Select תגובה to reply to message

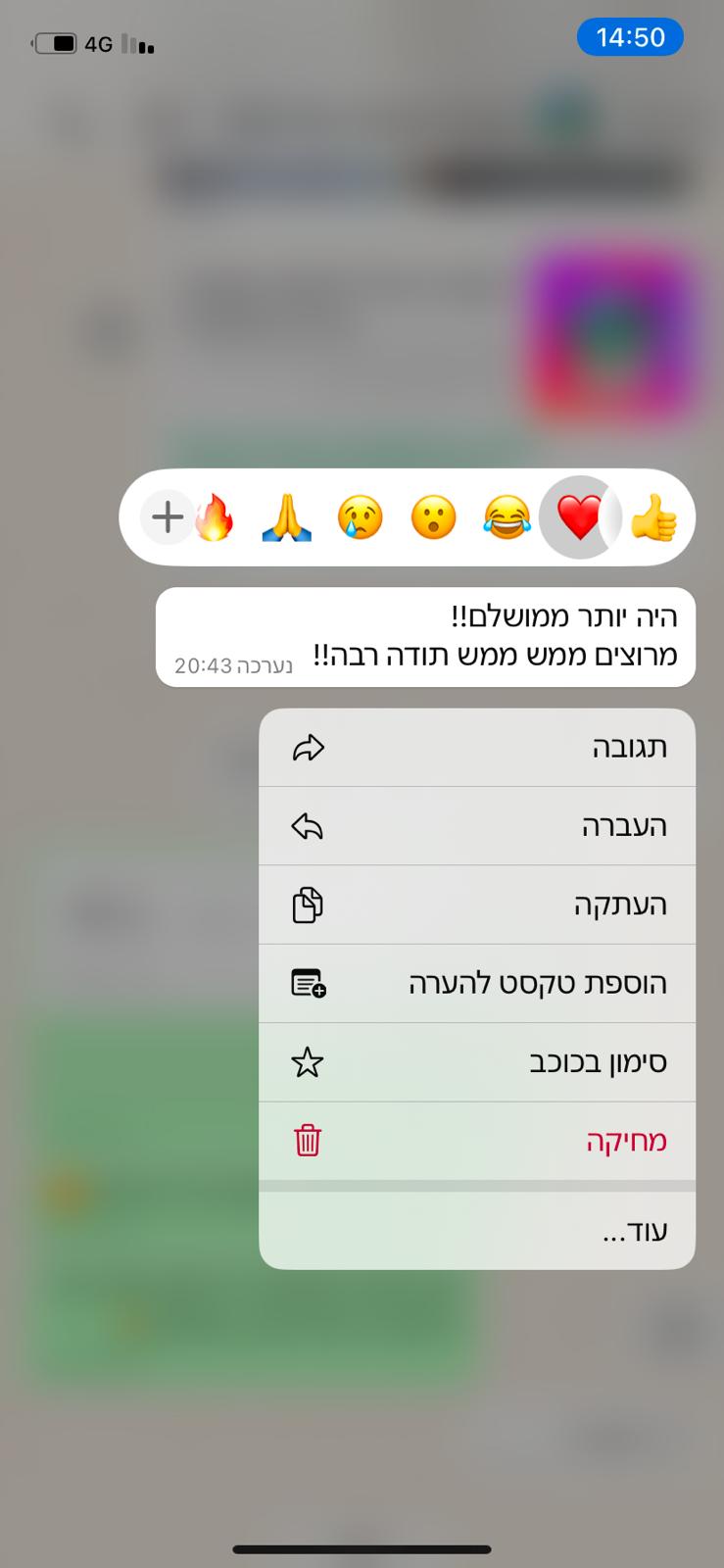click(x=477, y=748)
